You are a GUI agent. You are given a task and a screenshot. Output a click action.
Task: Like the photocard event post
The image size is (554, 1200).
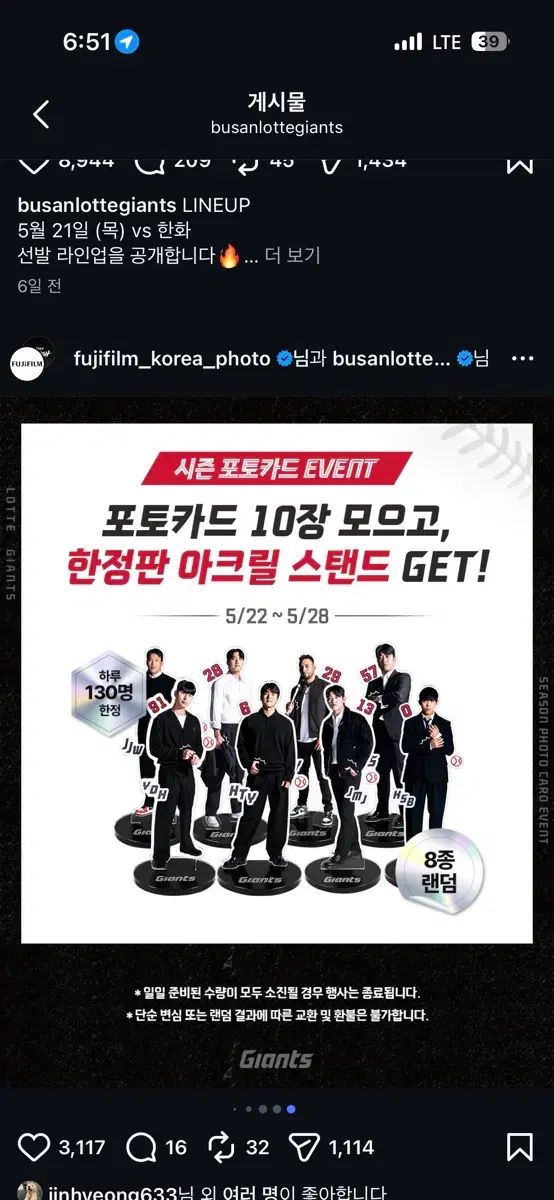(x=35, y=1147)
